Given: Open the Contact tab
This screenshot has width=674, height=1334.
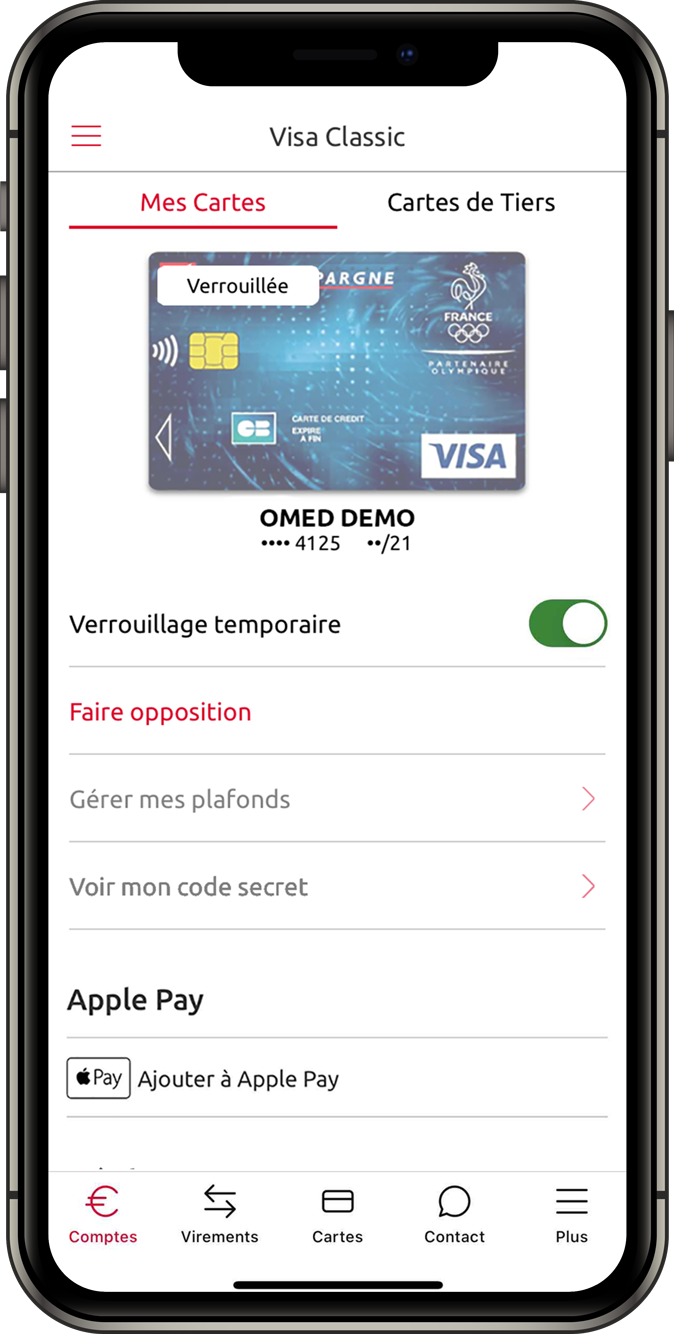Looking at the screenshot, I should tap(454, 1214).
